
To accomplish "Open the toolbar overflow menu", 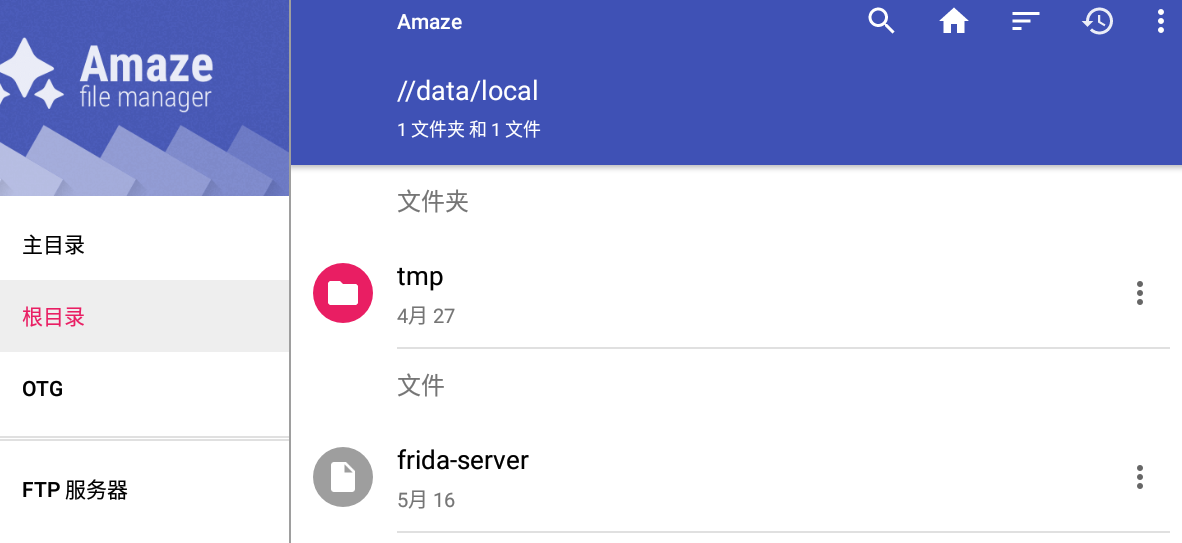I will tap(1161, 21).
